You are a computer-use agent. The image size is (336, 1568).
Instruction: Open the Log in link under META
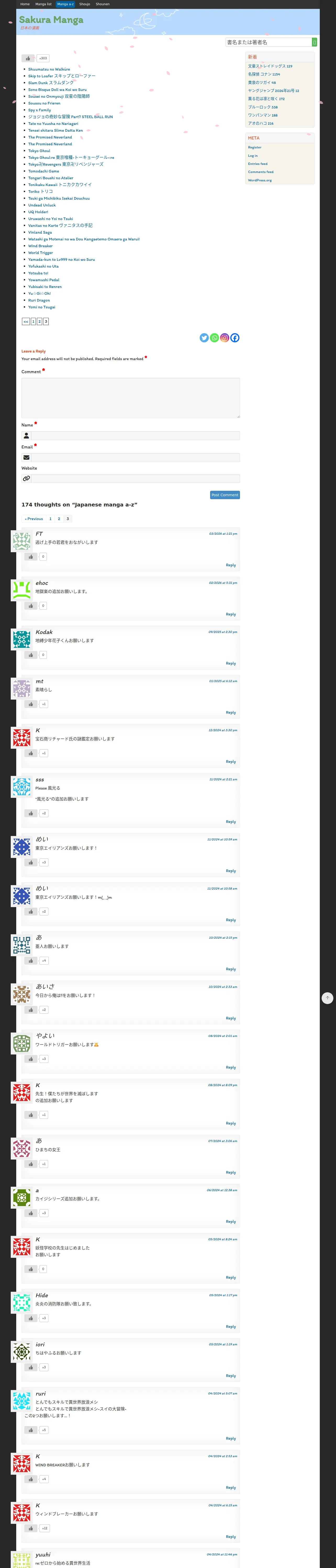pyautogui.click(x=253, y=156)
